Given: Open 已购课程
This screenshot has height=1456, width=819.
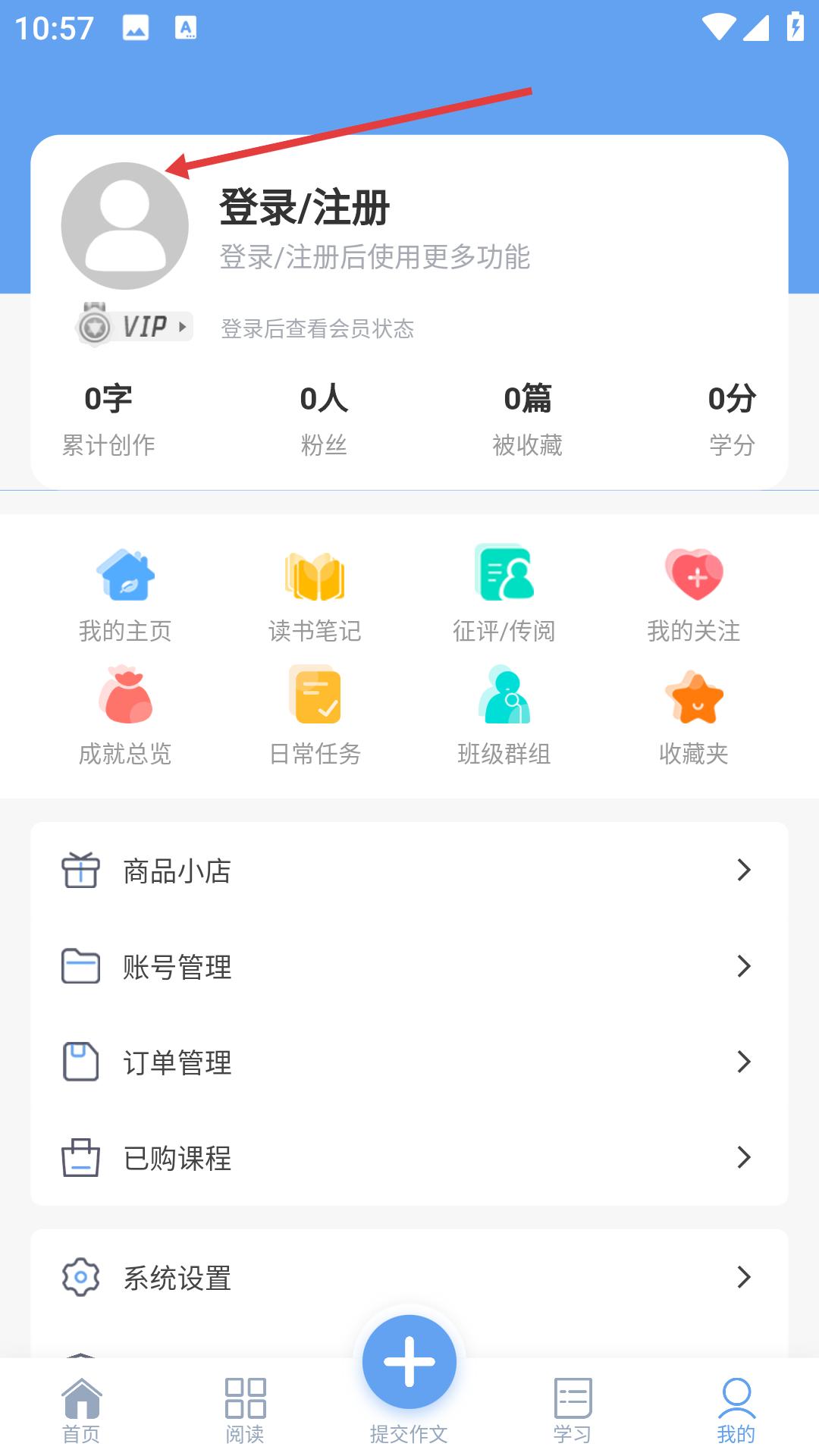Looking at the screenshot, I should click(409, 1157).
